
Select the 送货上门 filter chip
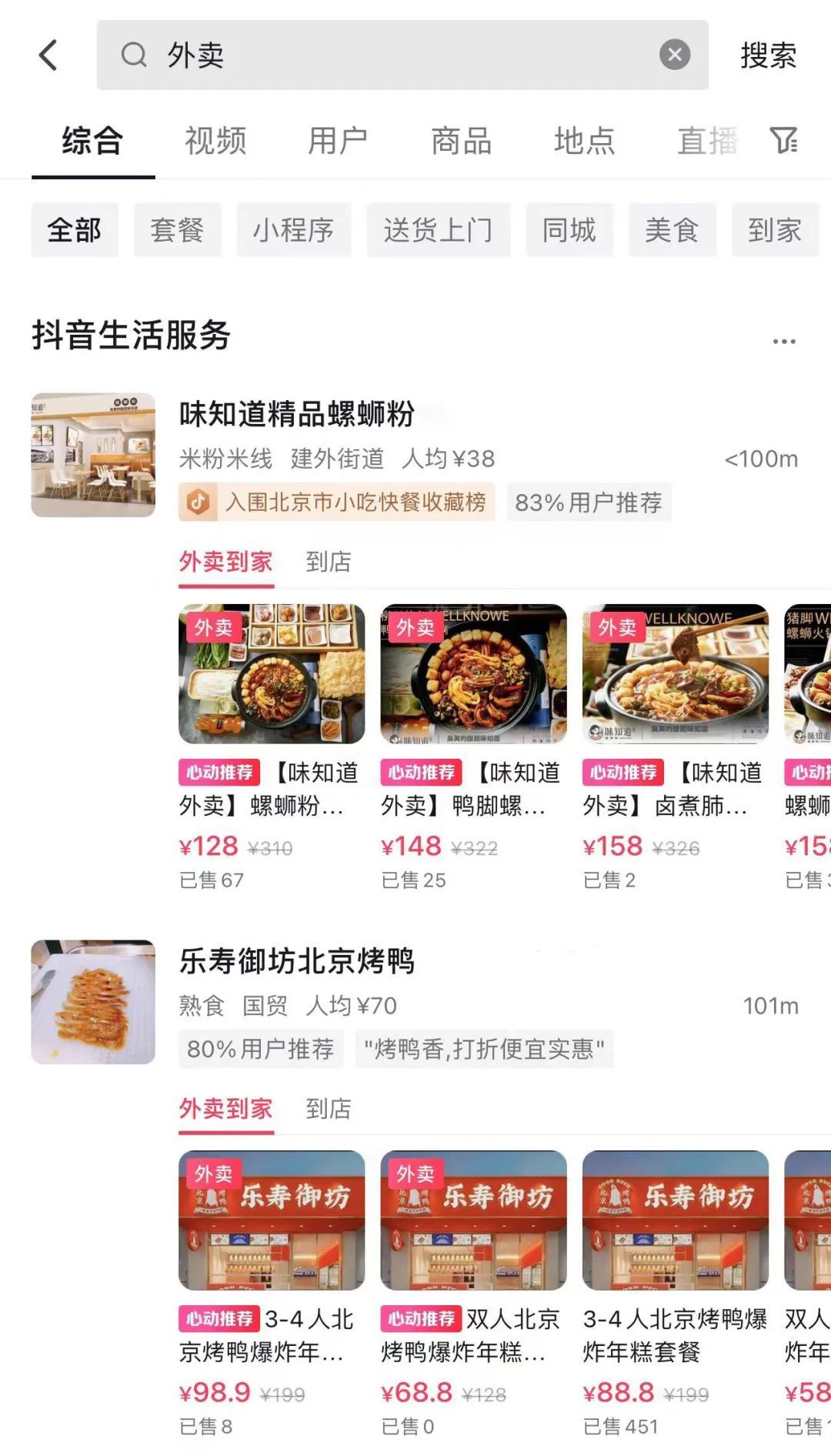pyautogui.click(x=438, y=230)
